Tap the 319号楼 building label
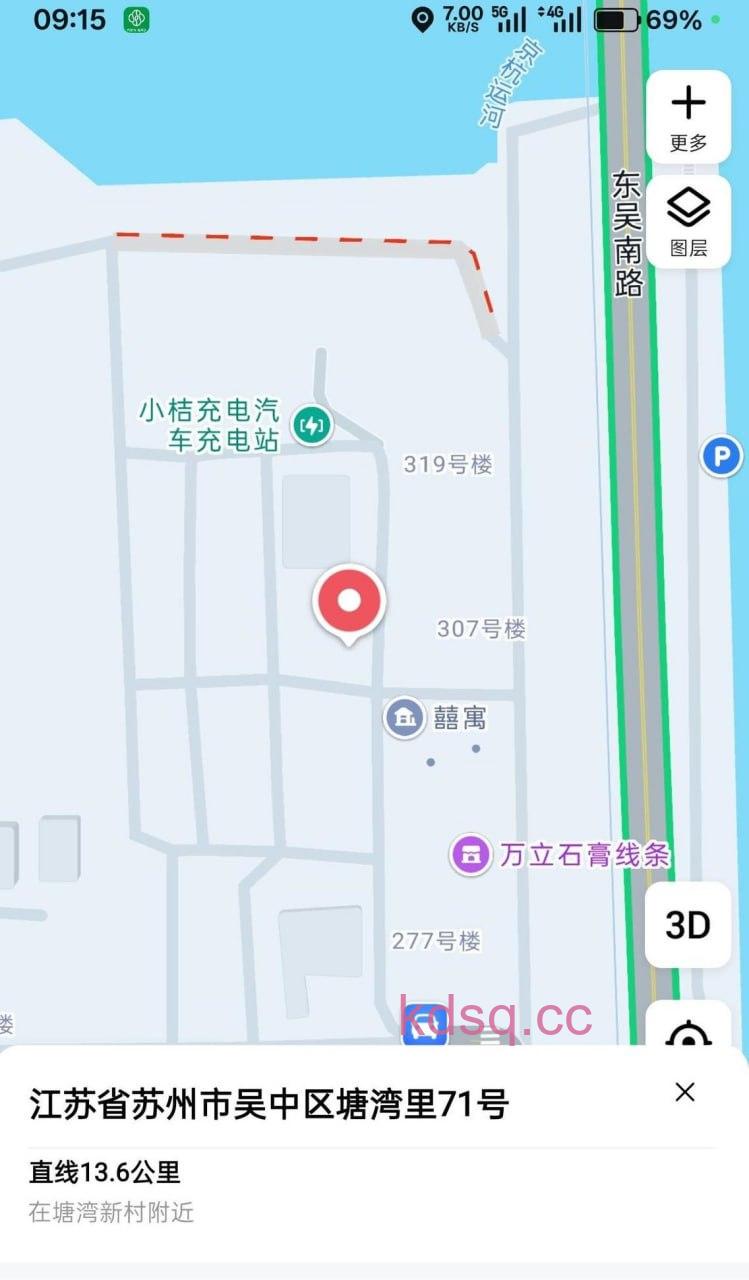 tap(447, 463)
